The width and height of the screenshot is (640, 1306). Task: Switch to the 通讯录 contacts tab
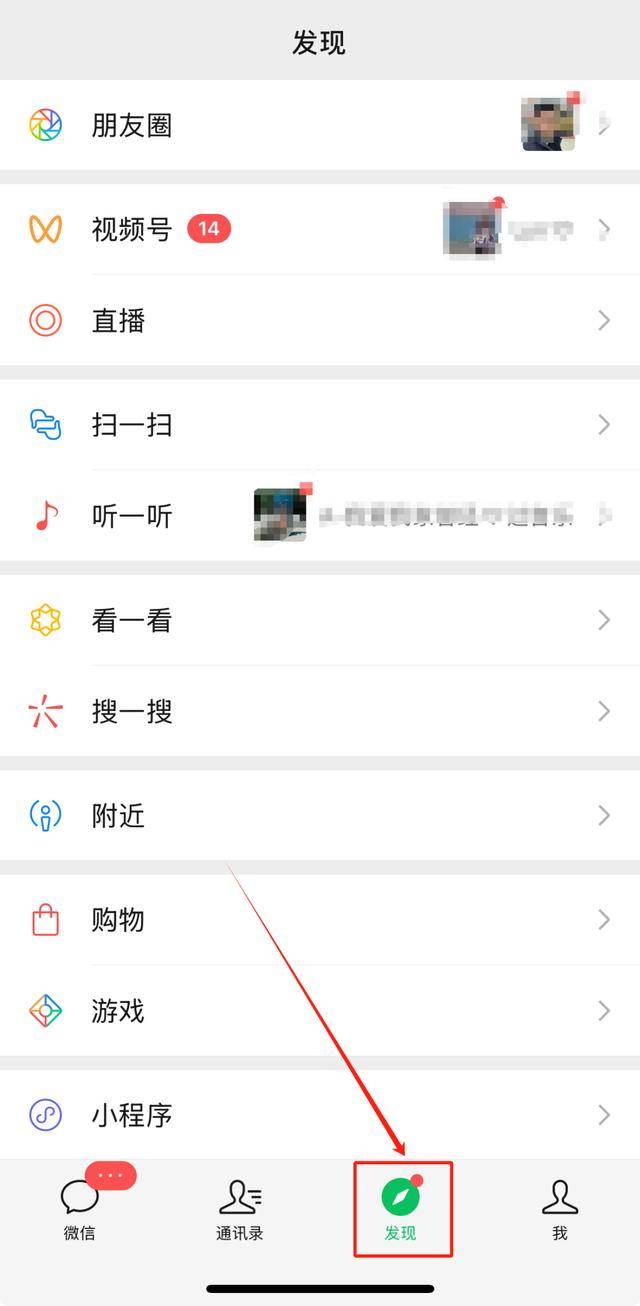click(x=240, y=1208)
